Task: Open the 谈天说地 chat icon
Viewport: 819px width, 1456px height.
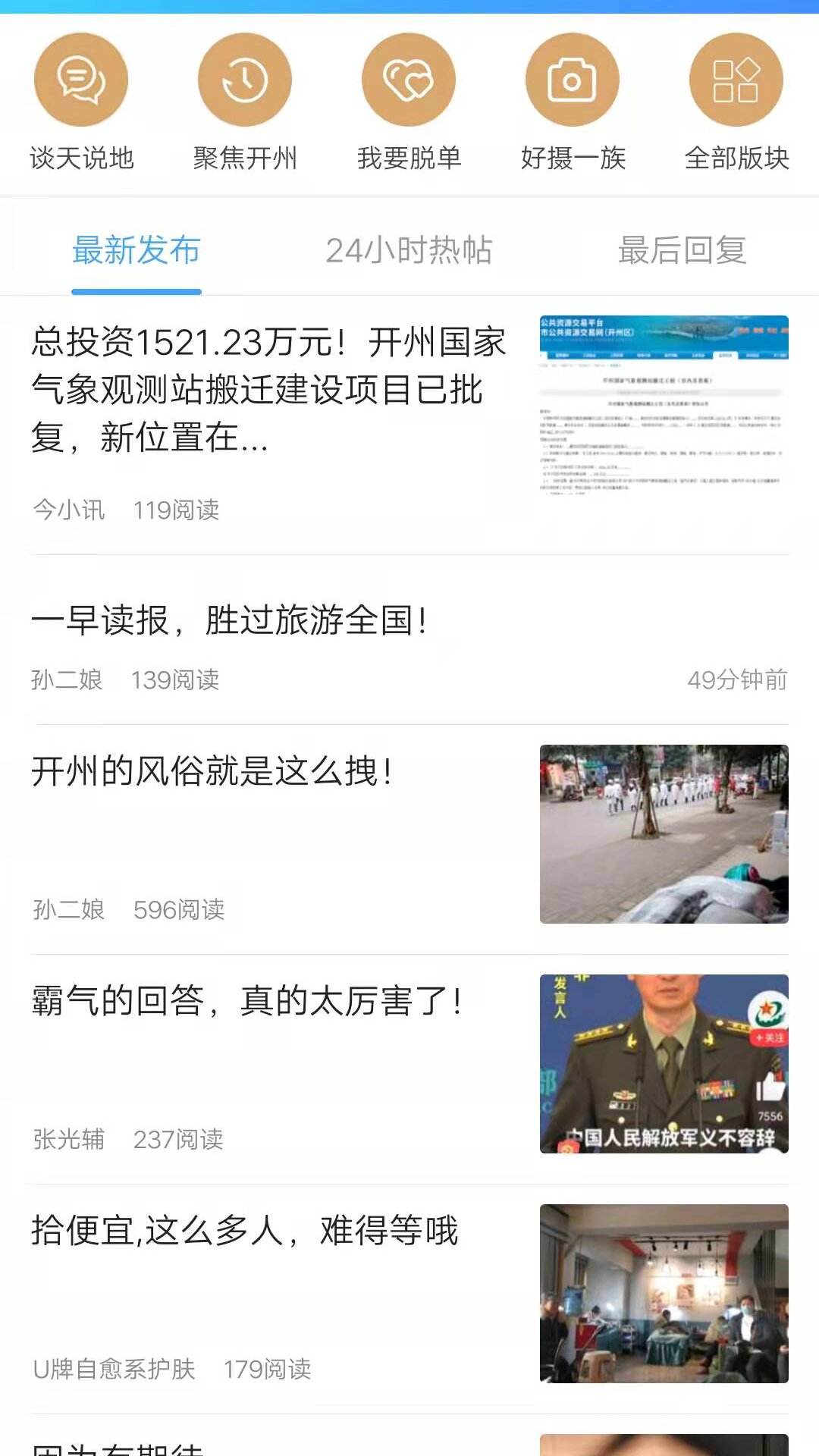Action: click(x=81, y=79)
